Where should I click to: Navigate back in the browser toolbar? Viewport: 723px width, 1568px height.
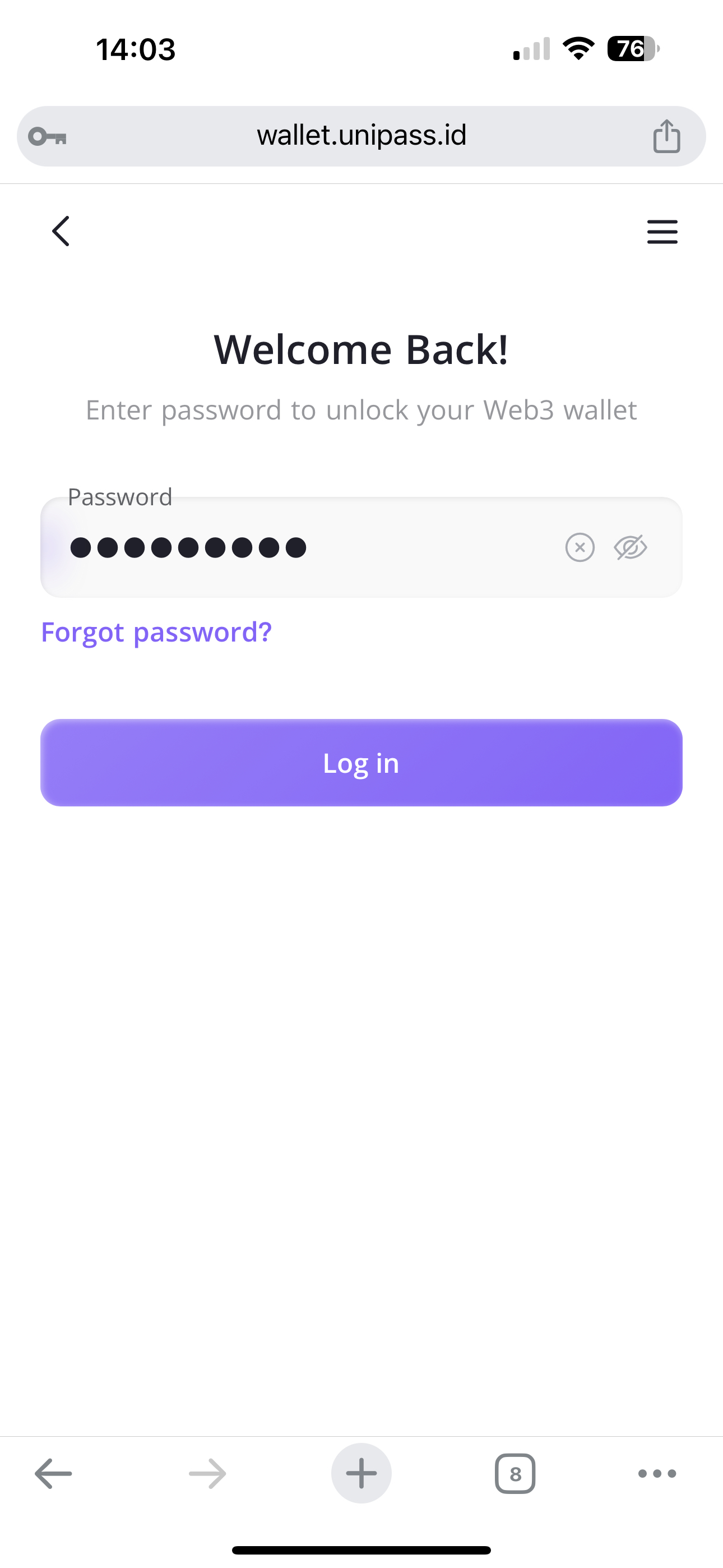click(54, 1474)
